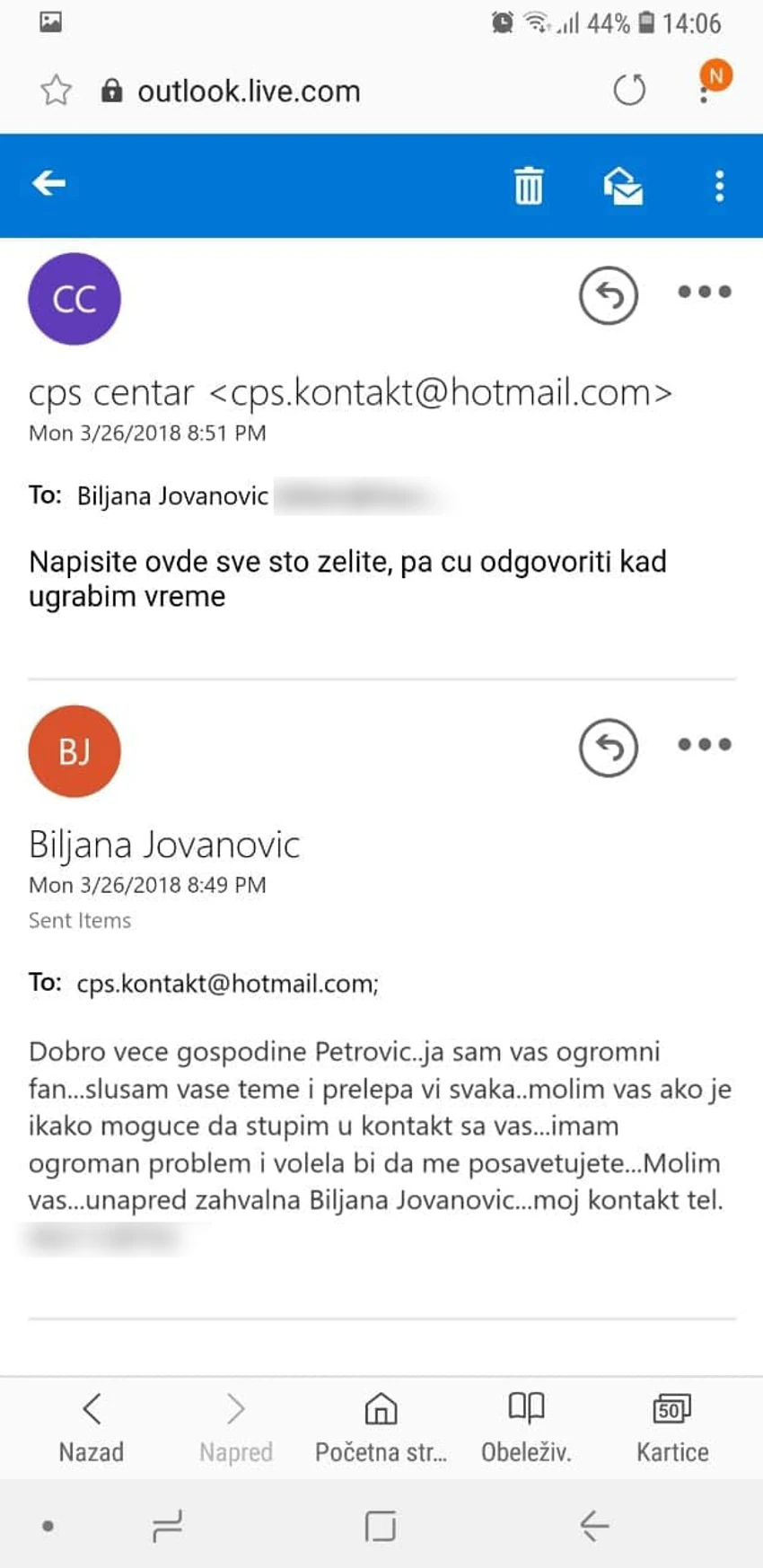Open the CC sender avatar

pyautogui.click(x=75, y=299)
